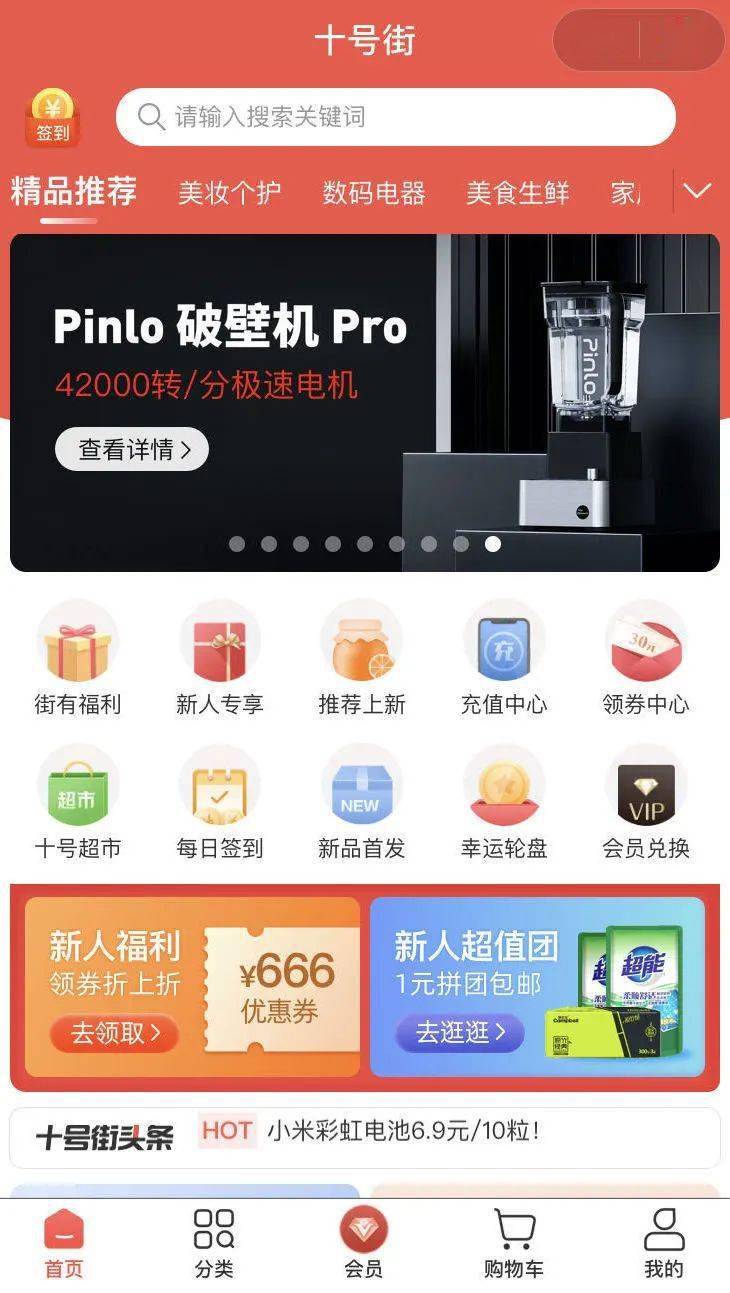This screenshot has width=730, height=1293.
Task: Open 领券中心
Action: [x=646, y=658]
